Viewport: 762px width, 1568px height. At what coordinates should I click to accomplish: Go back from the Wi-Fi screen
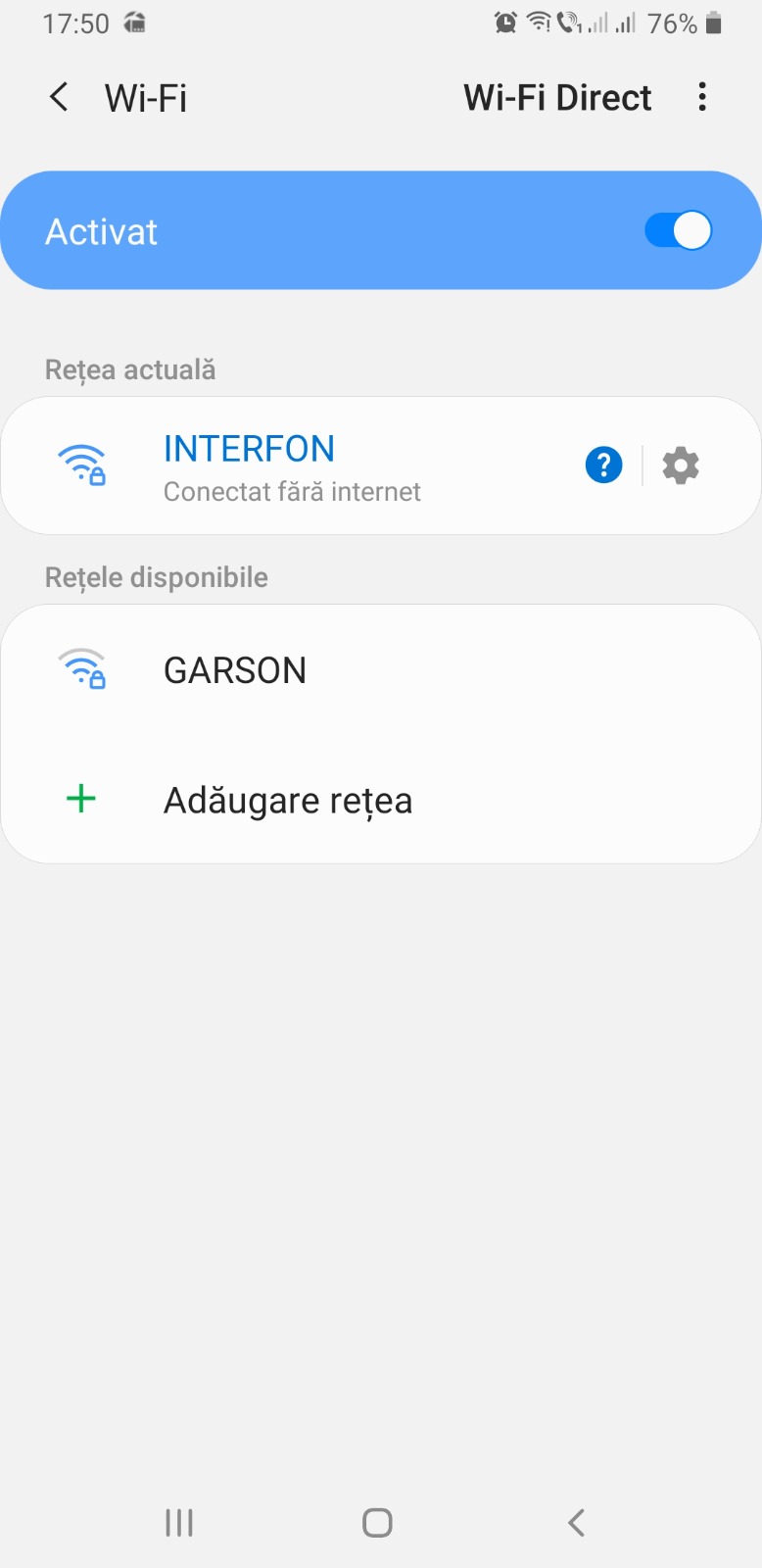[x=60, y=97]
